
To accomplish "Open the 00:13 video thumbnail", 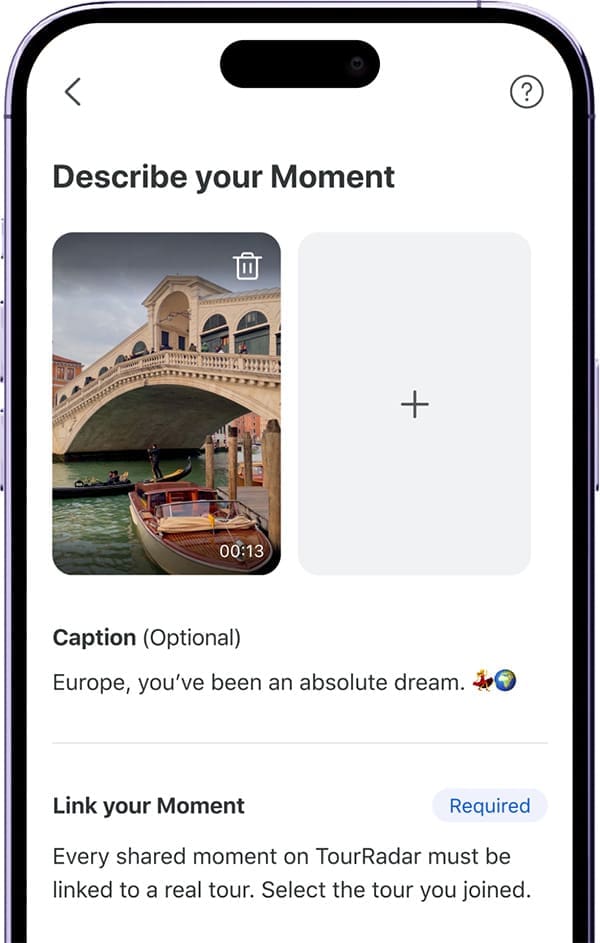I will (x=166, y=420).
